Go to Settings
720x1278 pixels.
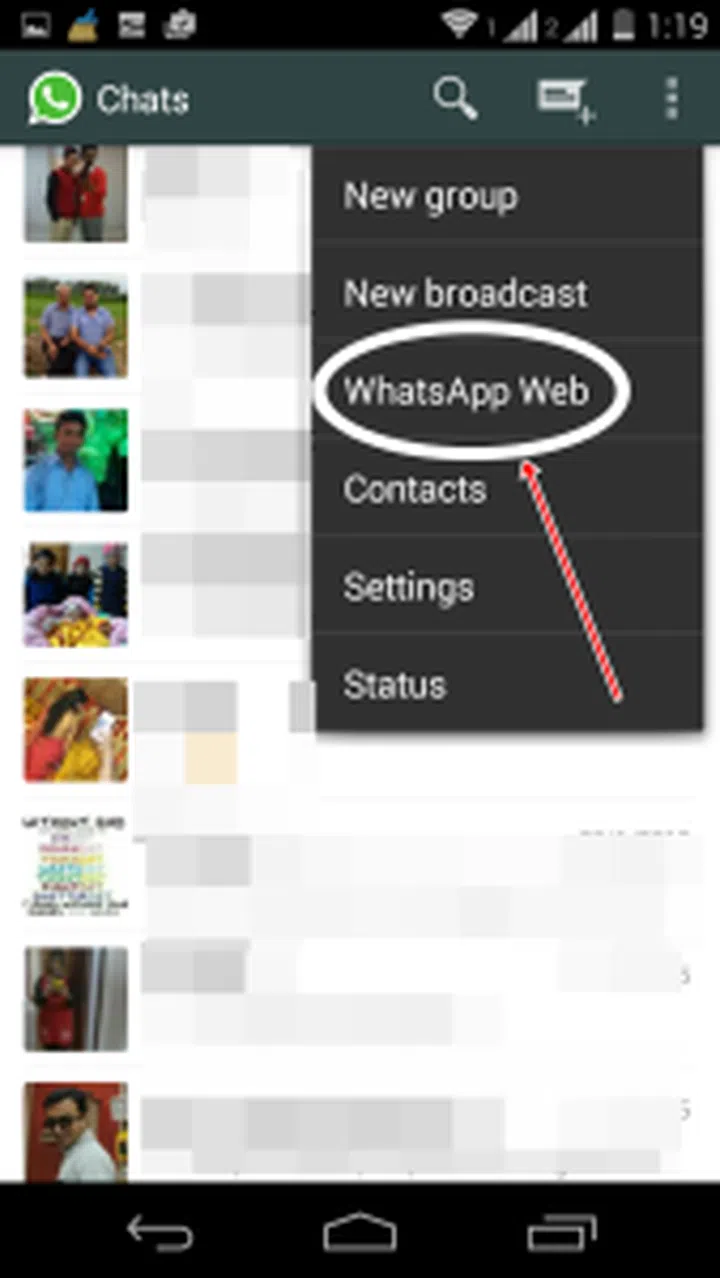pyautogui.click(x=409, y=587)
